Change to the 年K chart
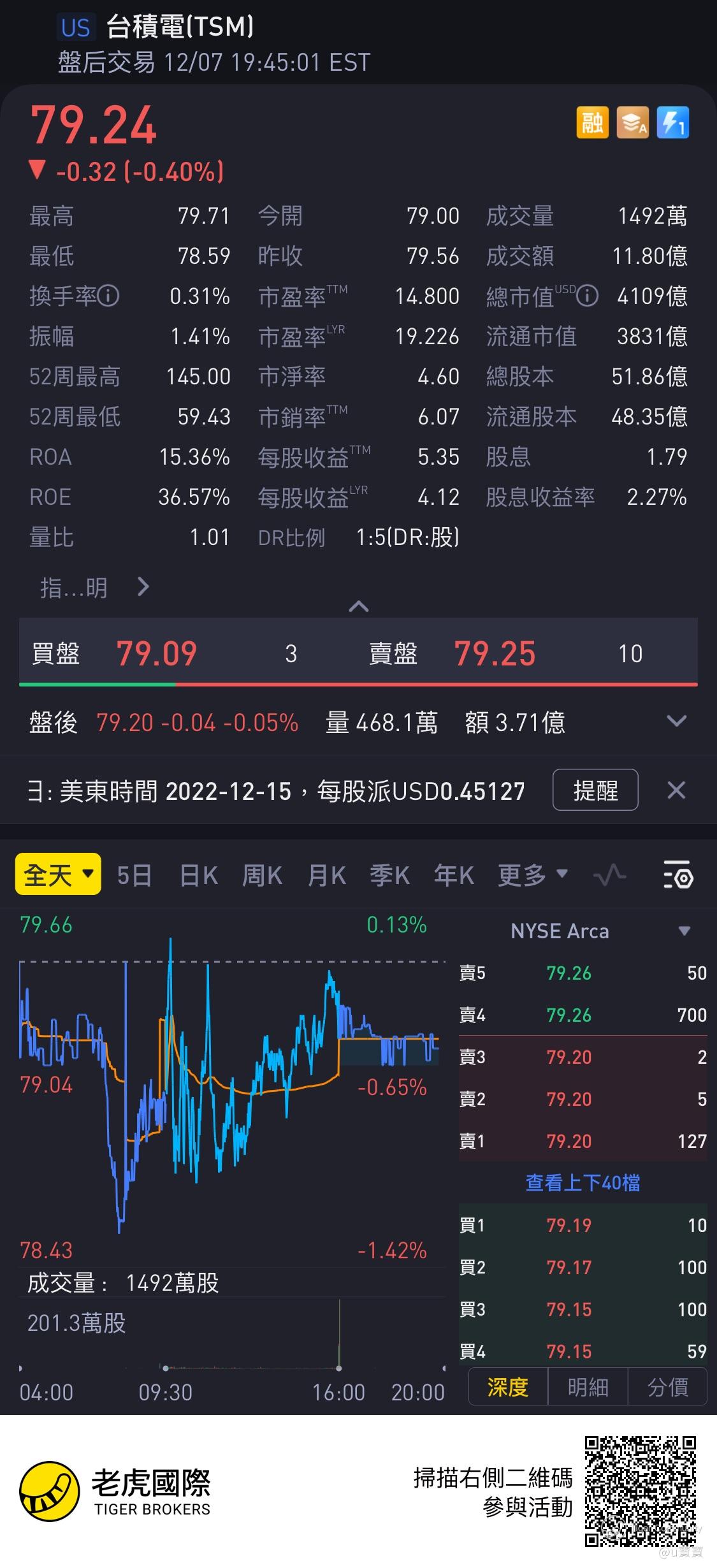717x1568 pixels. [x=454, y=876]
